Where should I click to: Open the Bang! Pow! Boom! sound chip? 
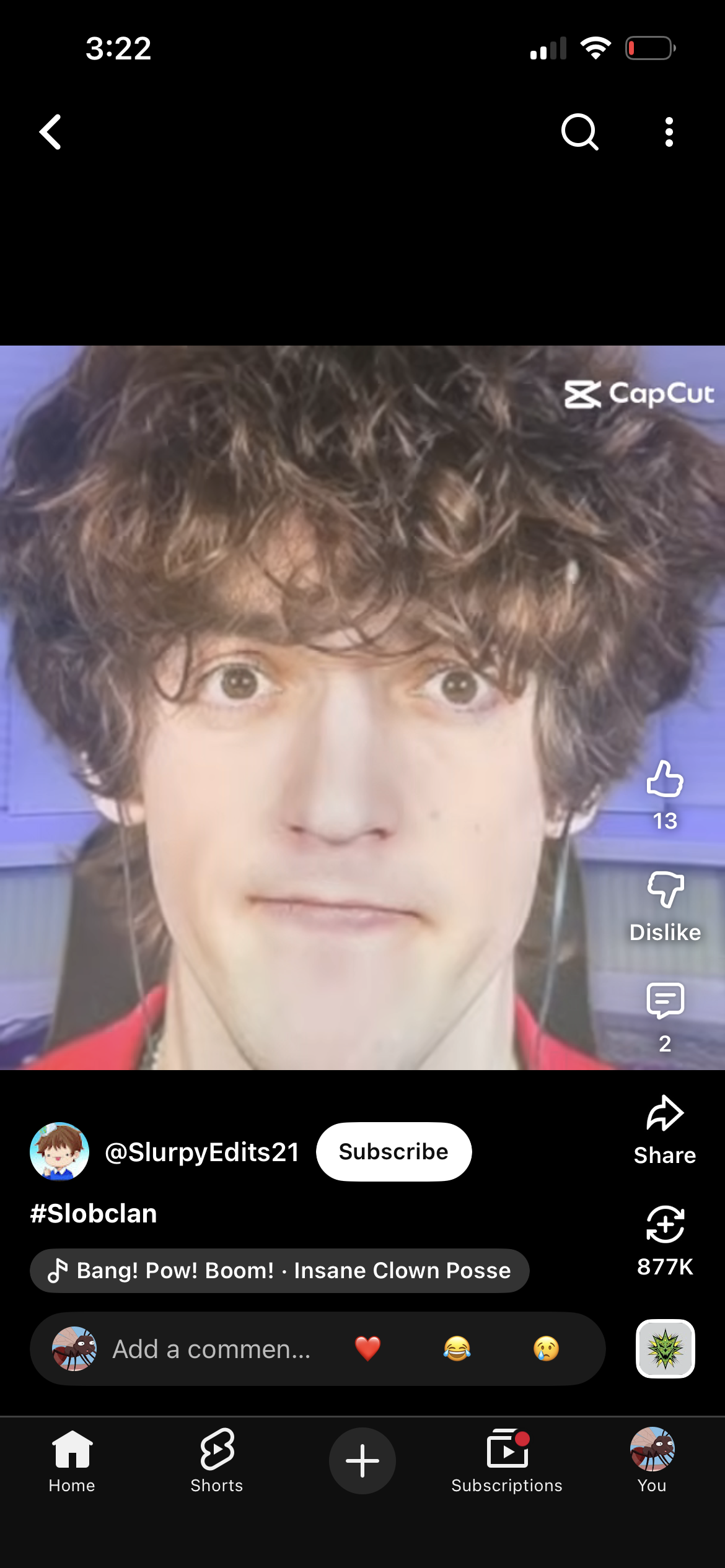[x=279, y=1270]
